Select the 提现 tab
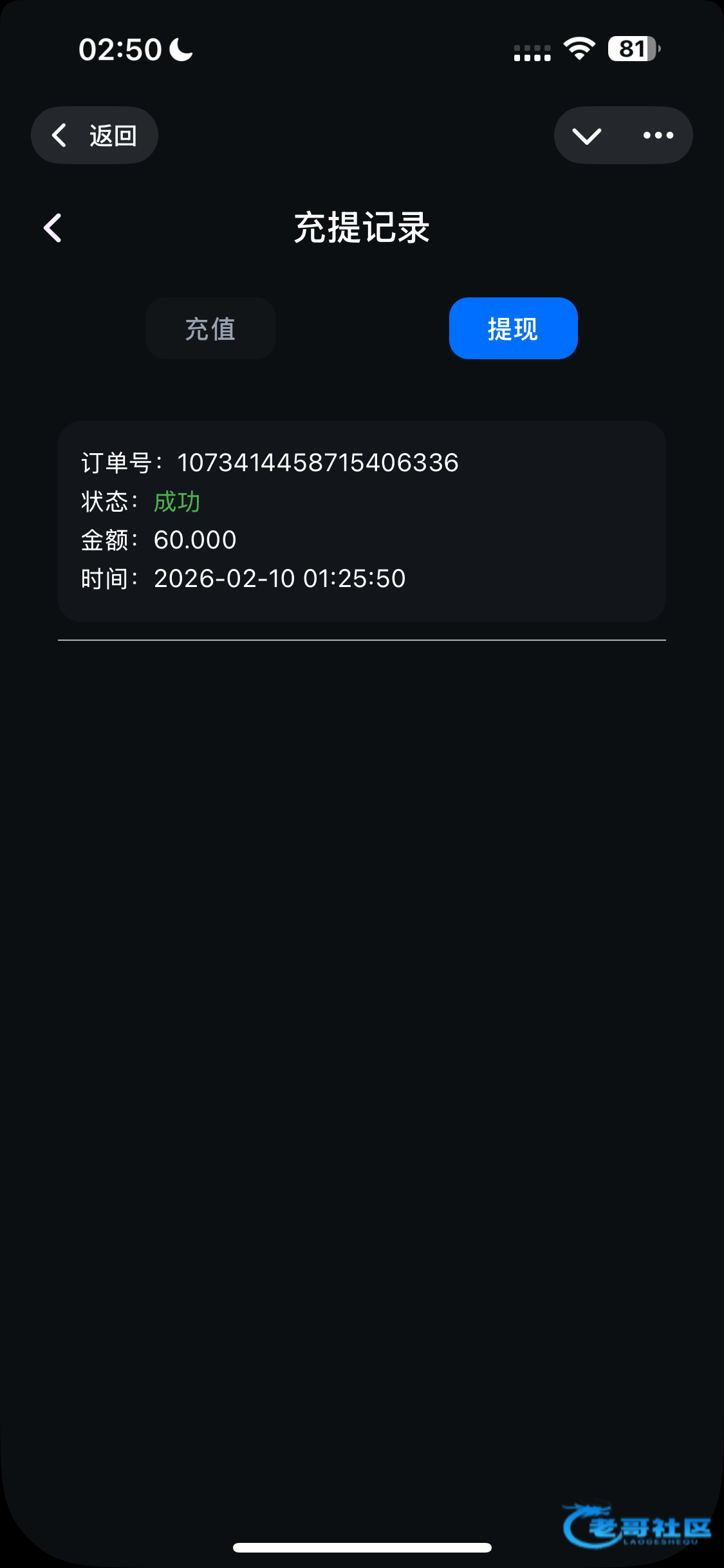The image size is (724, 1568). coord(513,328)
